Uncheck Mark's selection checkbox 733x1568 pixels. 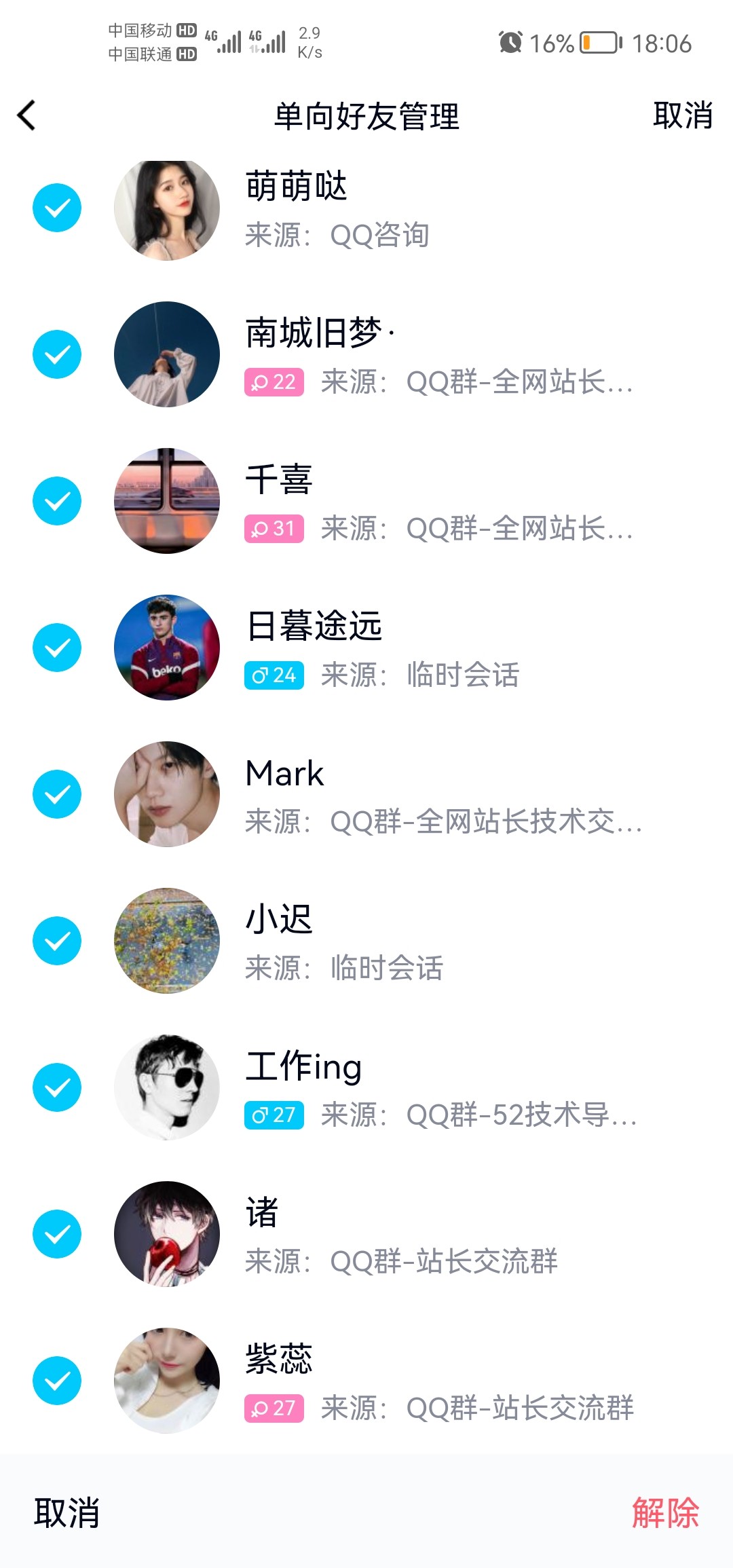(57, 794)
